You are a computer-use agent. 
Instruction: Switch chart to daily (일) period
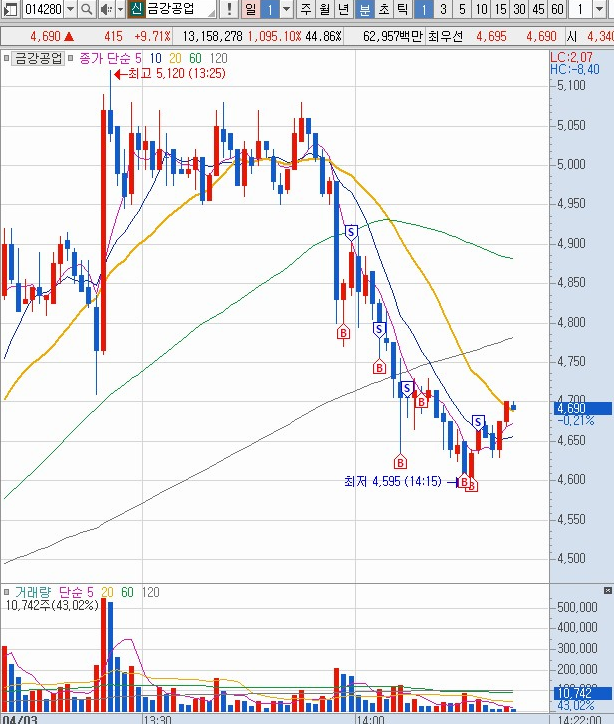pyautogui.click(x=249, y=9)
